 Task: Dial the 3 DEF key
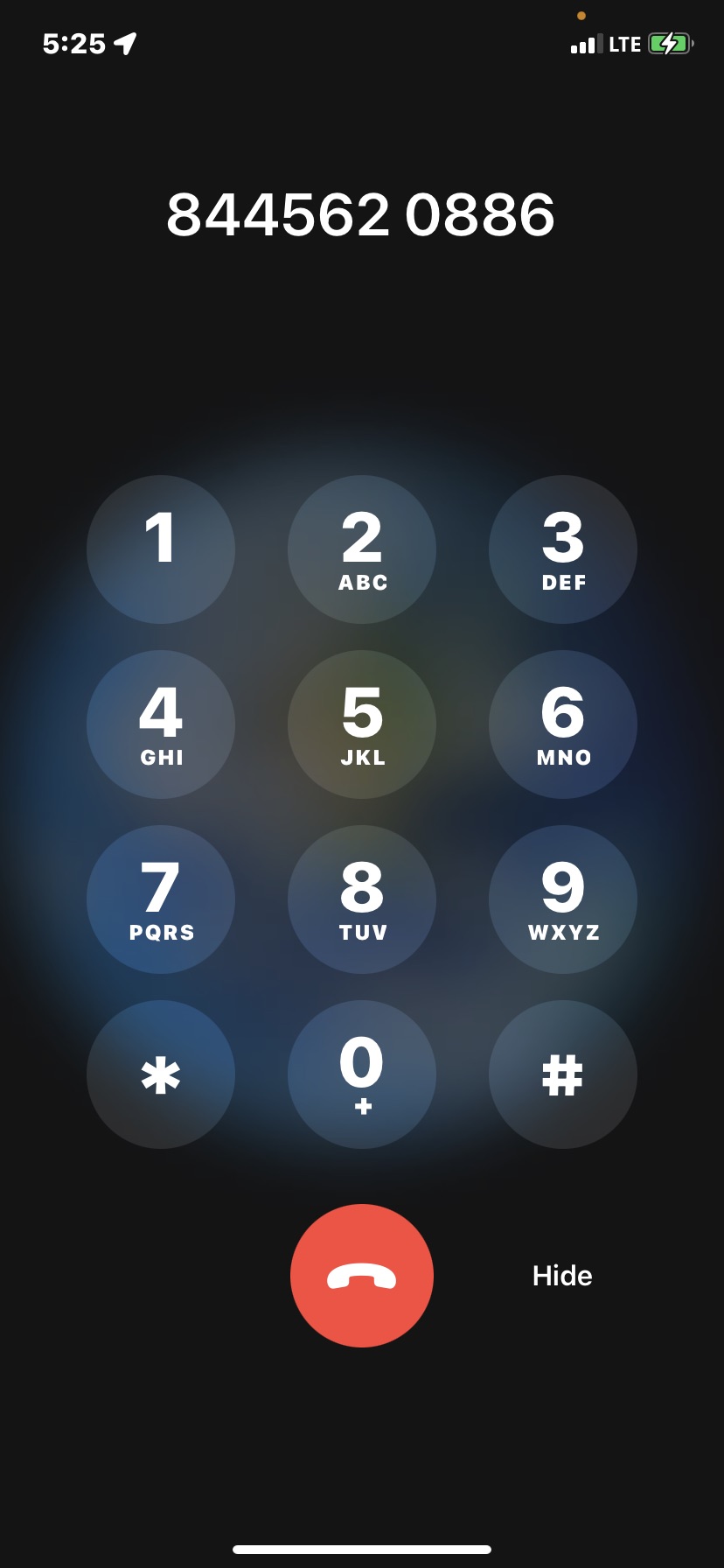(x=563, y=549)
